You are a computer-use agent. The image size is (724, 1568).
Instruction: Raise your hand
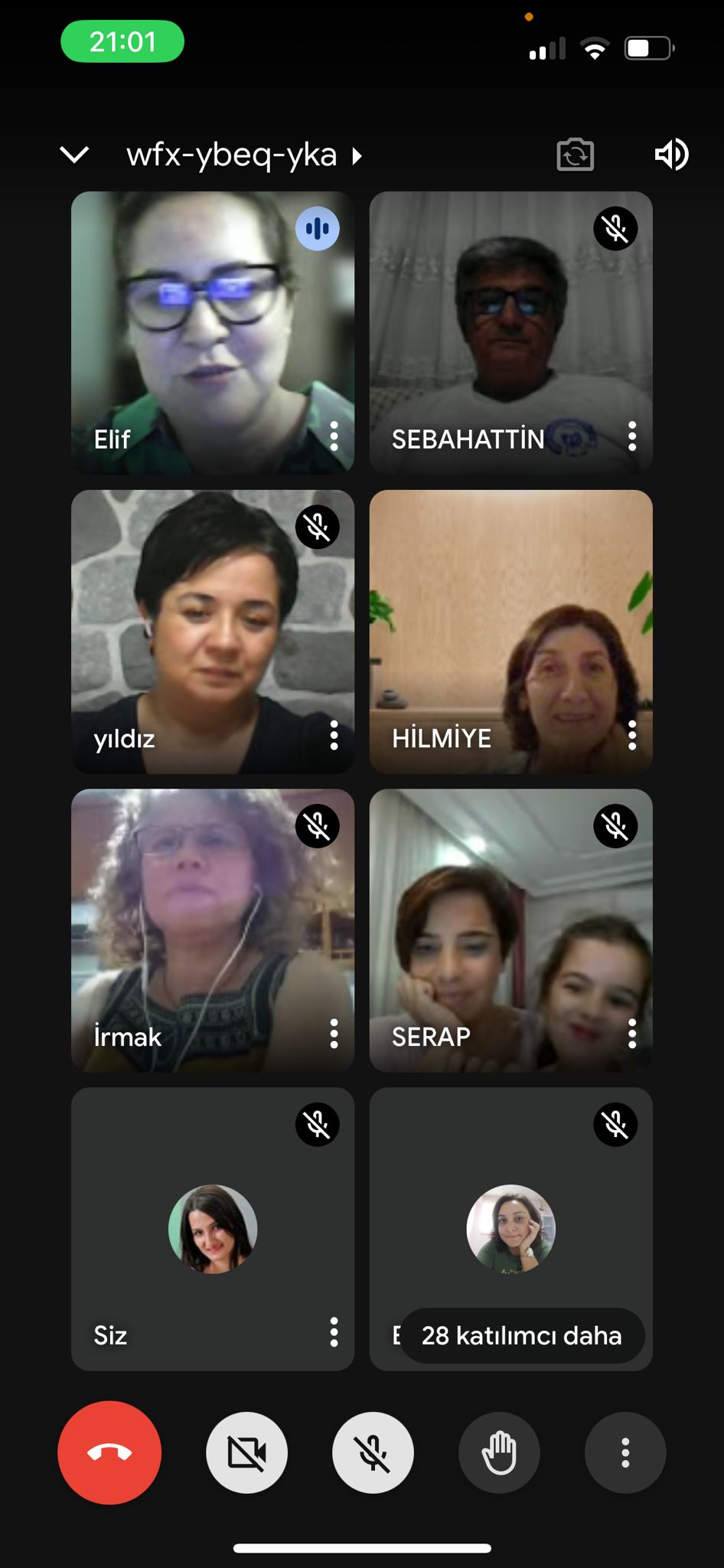[499, 1452]
